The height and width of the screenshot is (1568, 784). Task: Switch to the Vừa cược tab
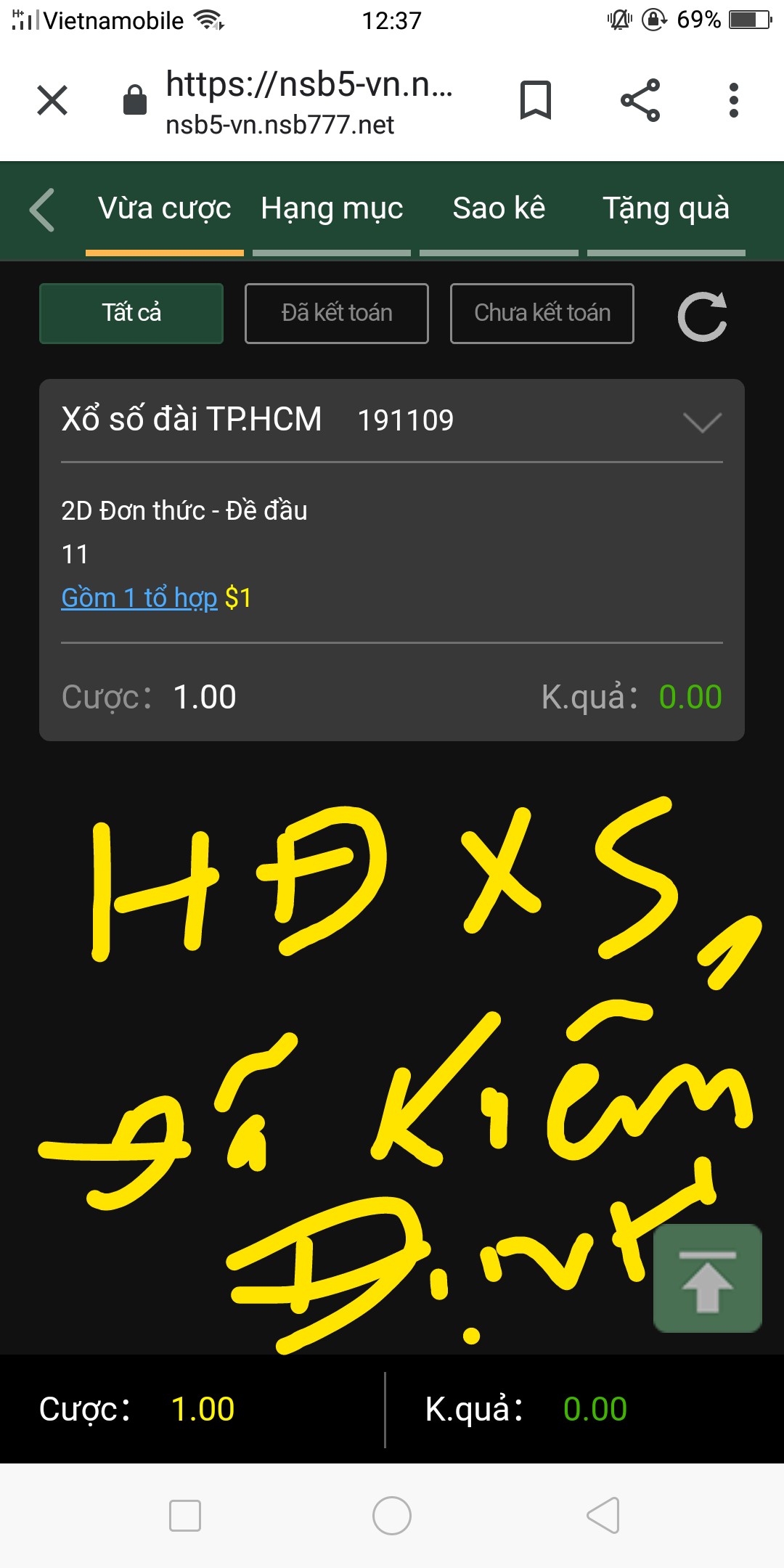[165, 210]
